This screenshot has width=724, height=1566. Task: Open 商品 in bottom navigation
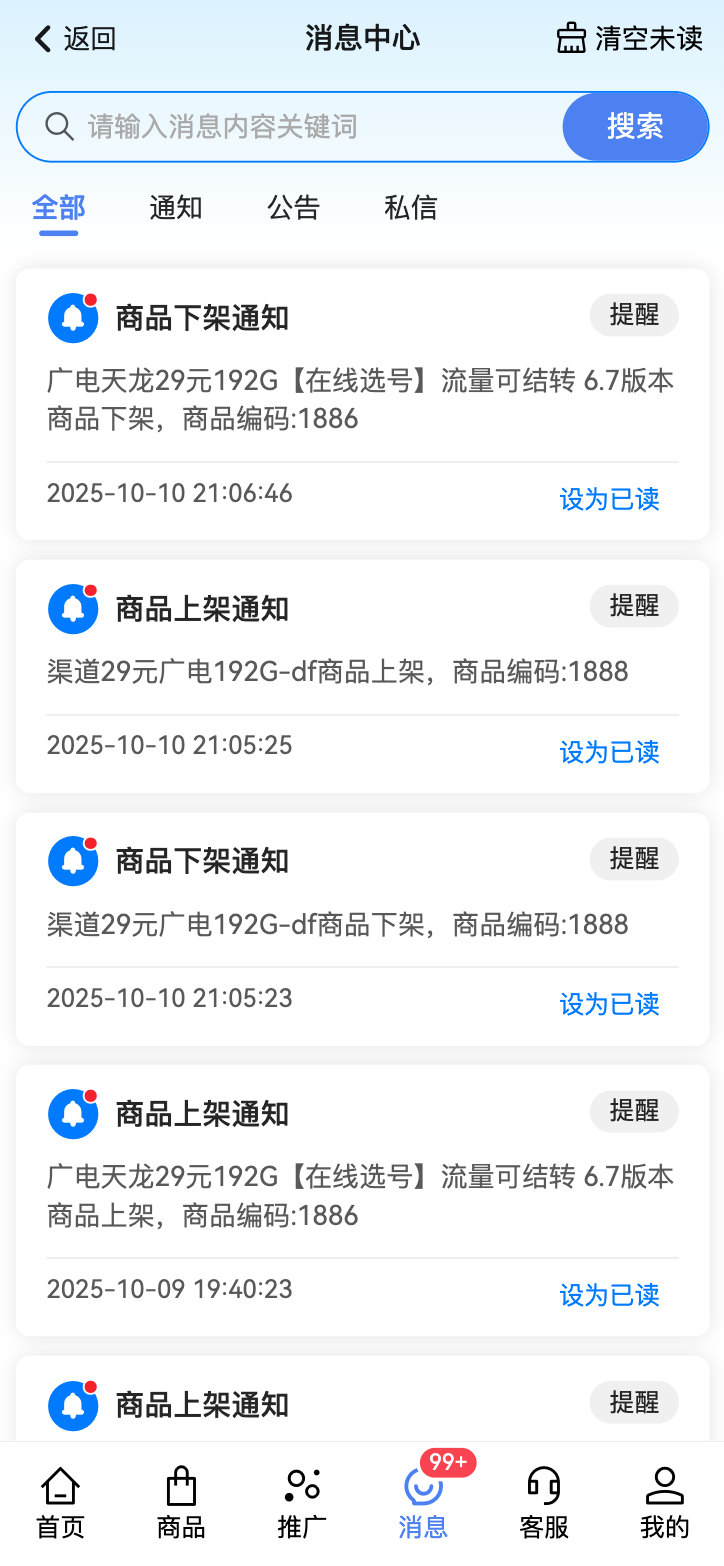click(181, 1503)
